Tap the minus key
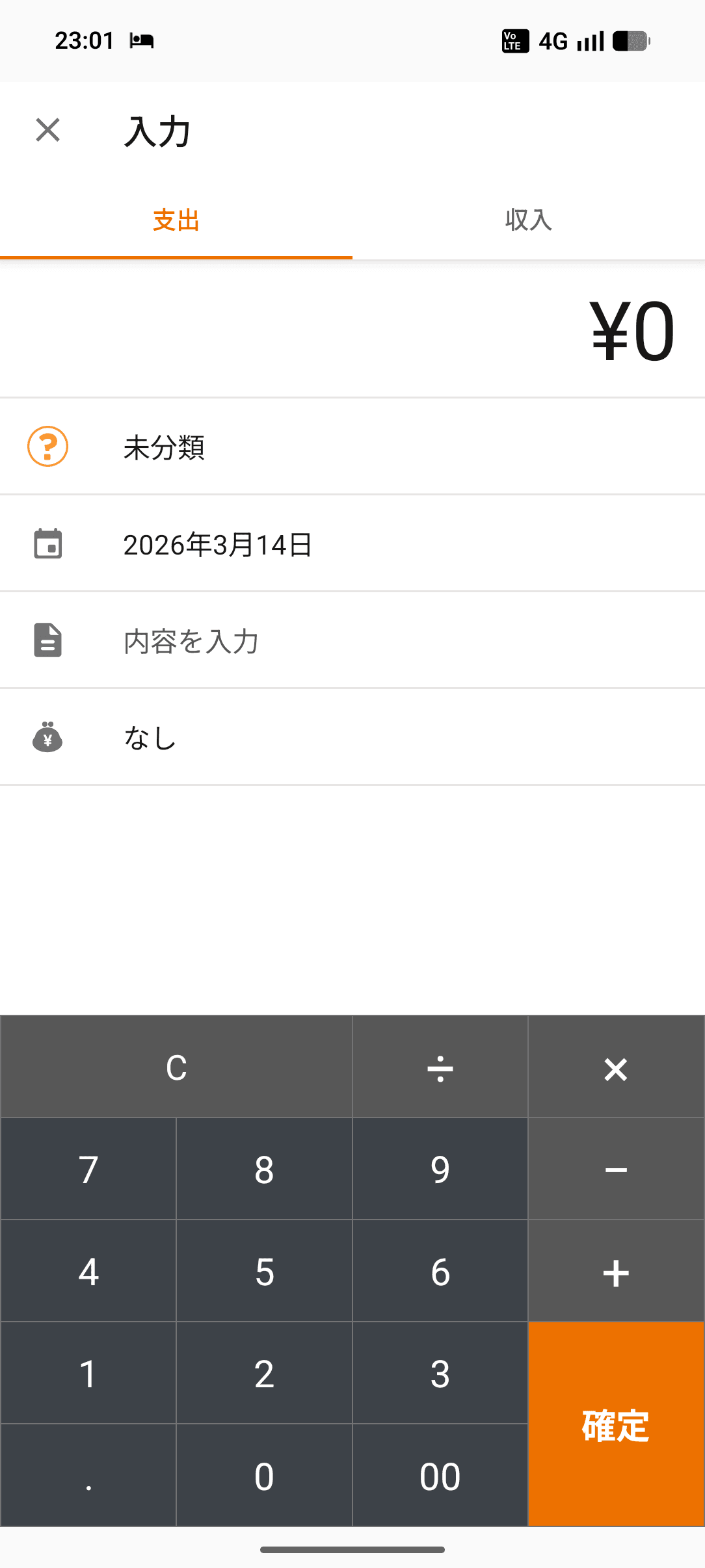Viewport: 705px width, 1568px height. coord(616,1169)
